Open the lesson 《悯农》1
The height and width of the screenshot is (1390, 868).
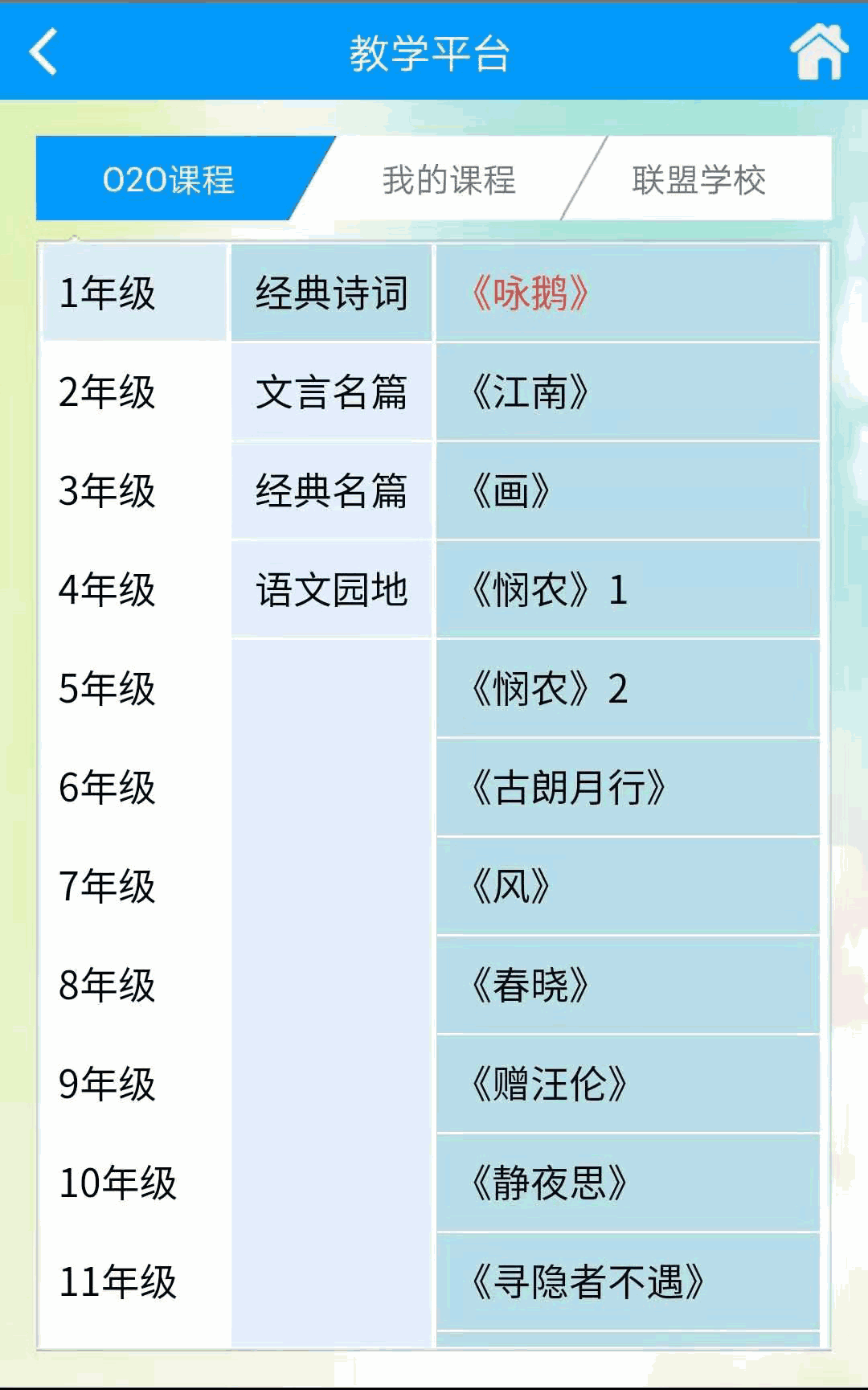click(628, 590)
